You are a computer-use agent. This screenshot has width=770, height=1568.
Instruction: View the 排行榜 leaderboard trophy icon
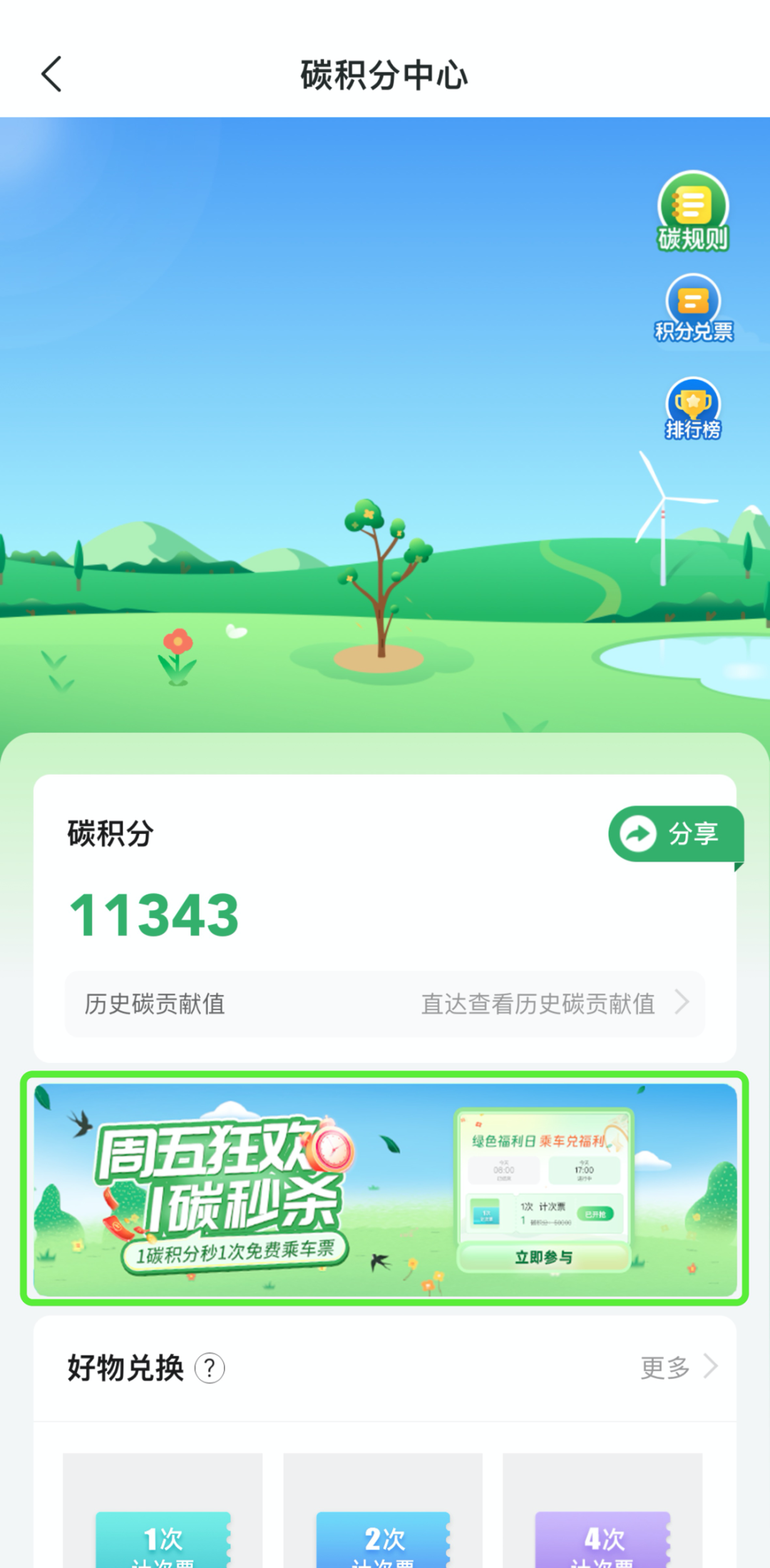click(692, 413)
